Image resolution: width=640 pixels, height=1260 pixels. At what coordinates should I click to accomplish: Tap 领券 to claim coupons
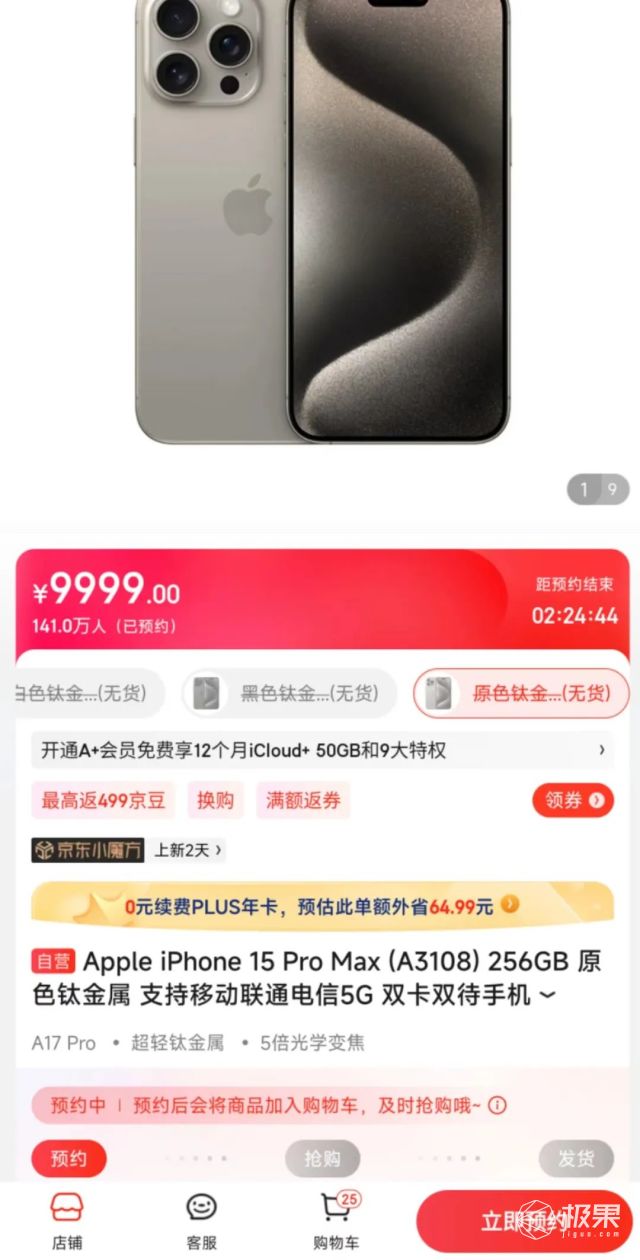(x=573, y=800)
